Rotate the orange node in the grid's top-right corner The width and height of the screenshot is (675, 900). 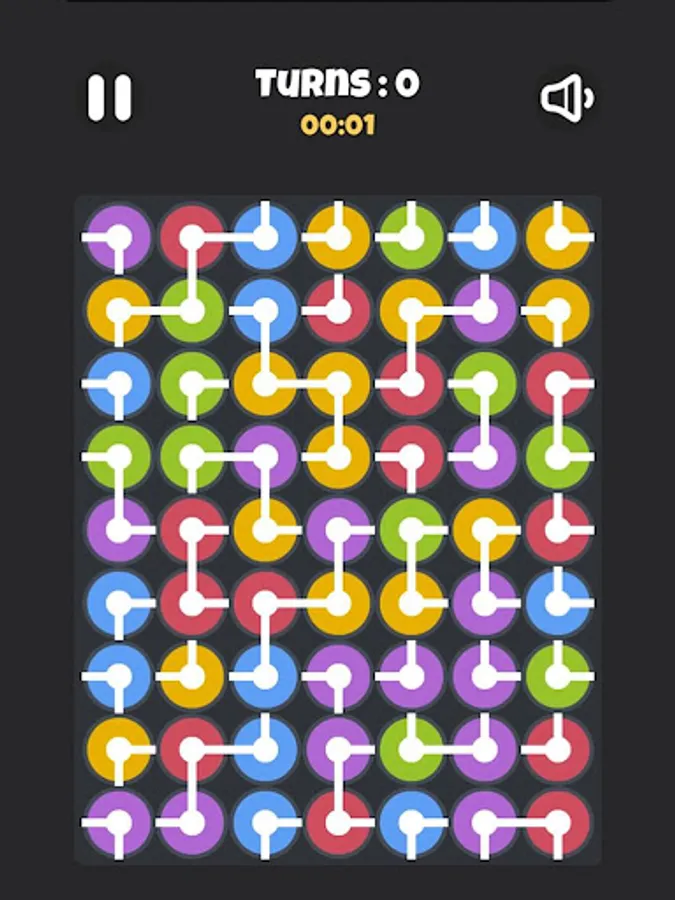(x=558, y=237)
